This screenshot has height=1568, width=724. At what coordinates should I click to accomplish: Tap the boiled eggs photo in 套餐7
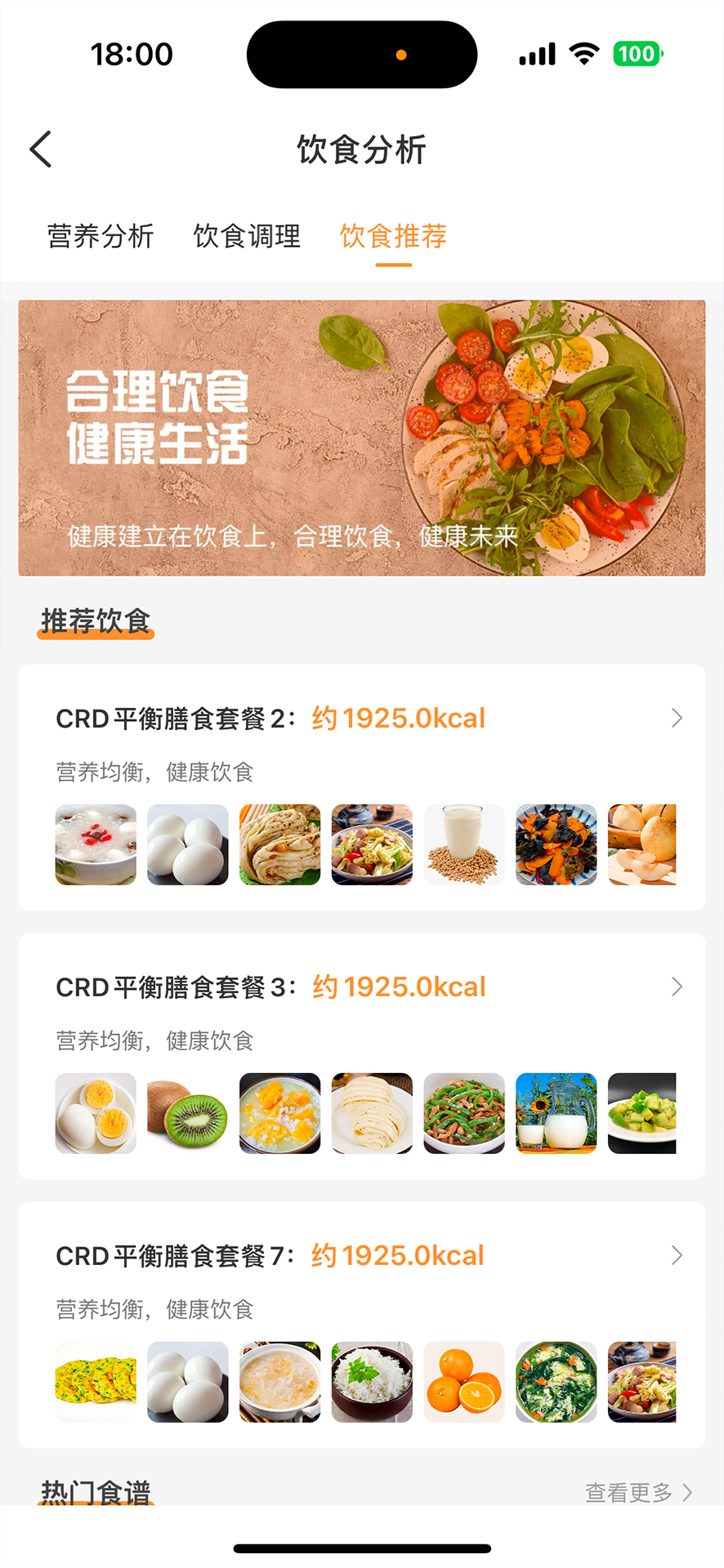click(187, 1382)
